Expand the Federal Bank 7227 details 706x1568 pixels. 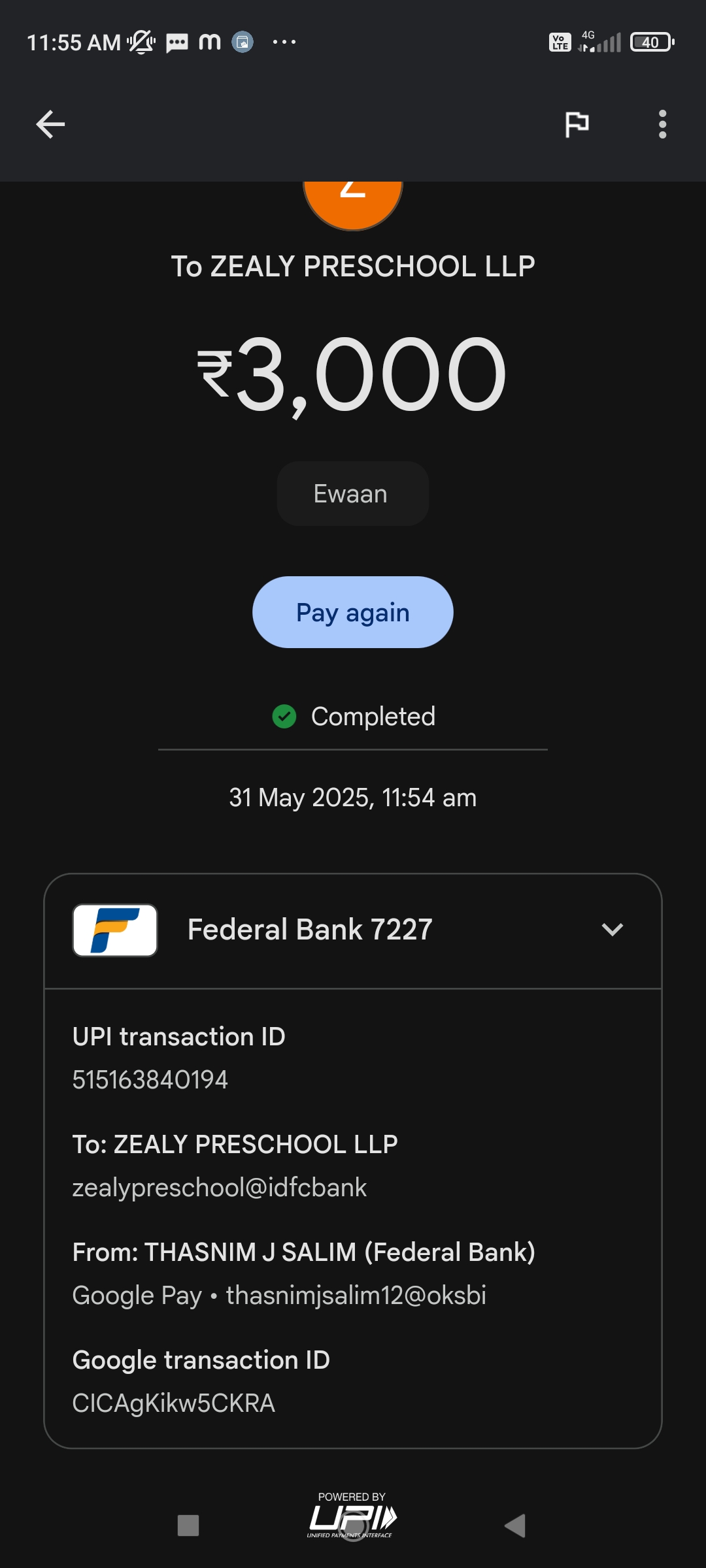pos(612,929)
